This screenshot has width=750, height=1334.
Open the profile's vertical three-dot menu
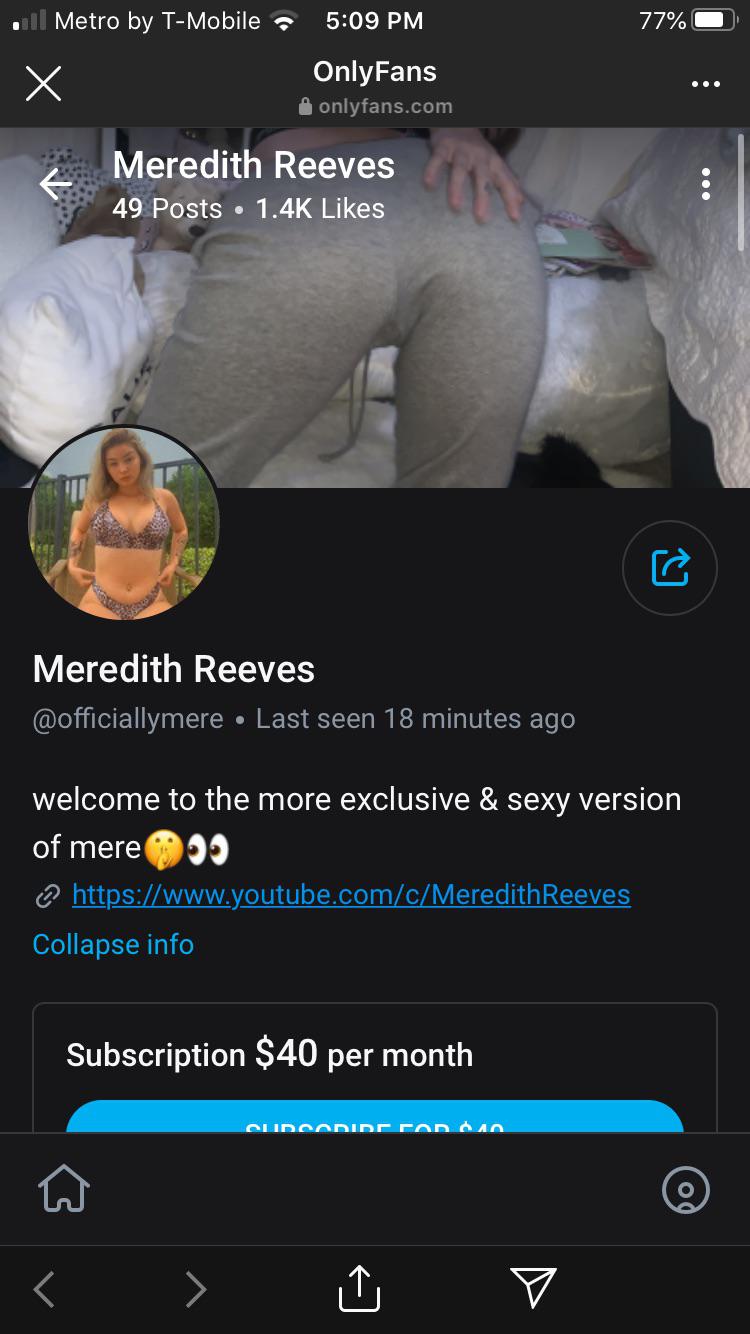tap(706, 184)
